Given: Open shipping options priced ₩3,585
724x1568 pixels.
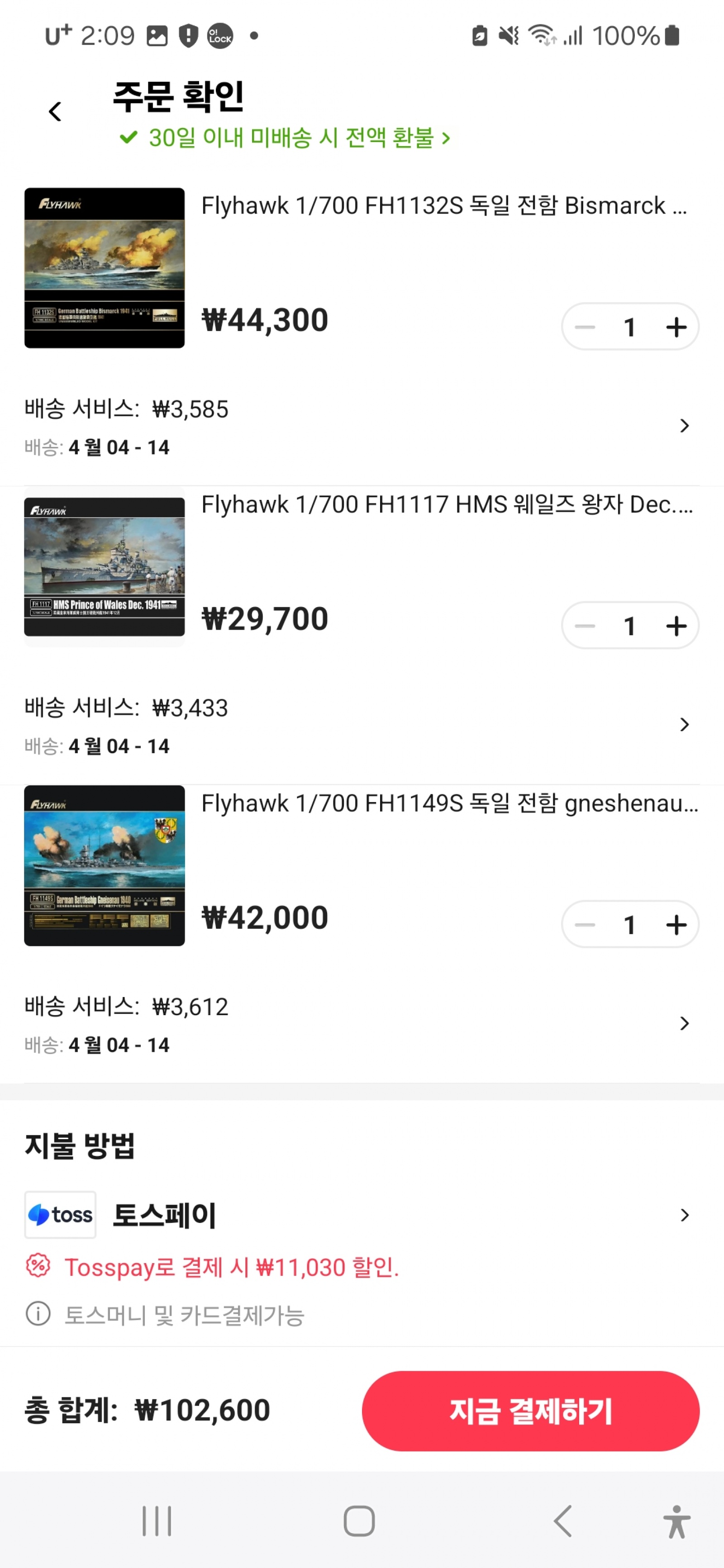Looking at the screenshot, I should point(684,426).
